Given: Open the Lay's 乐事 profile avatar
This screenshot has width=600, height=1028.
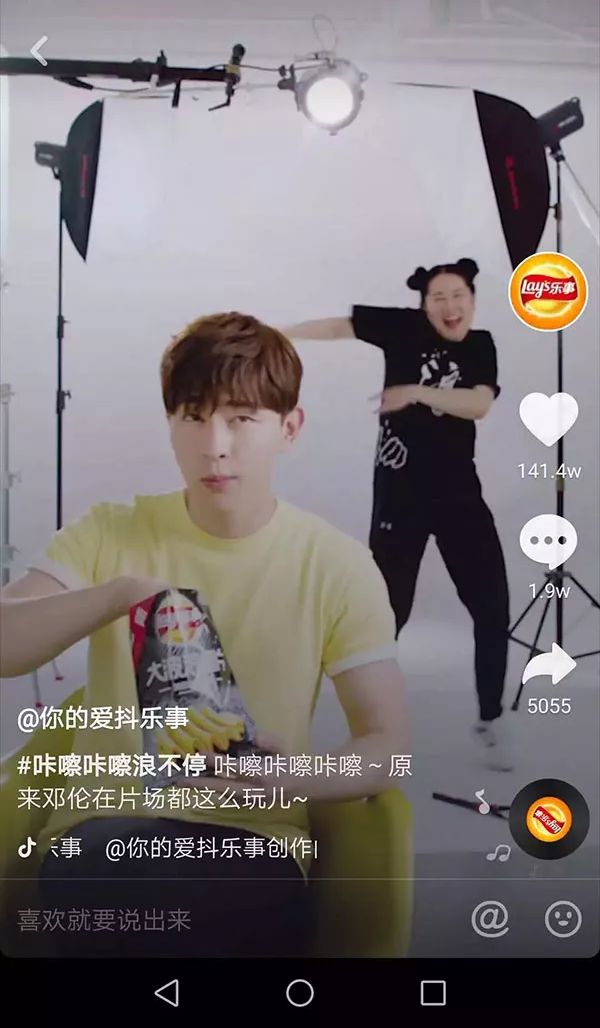Looking at the screenshot, I should click(548, 292).
